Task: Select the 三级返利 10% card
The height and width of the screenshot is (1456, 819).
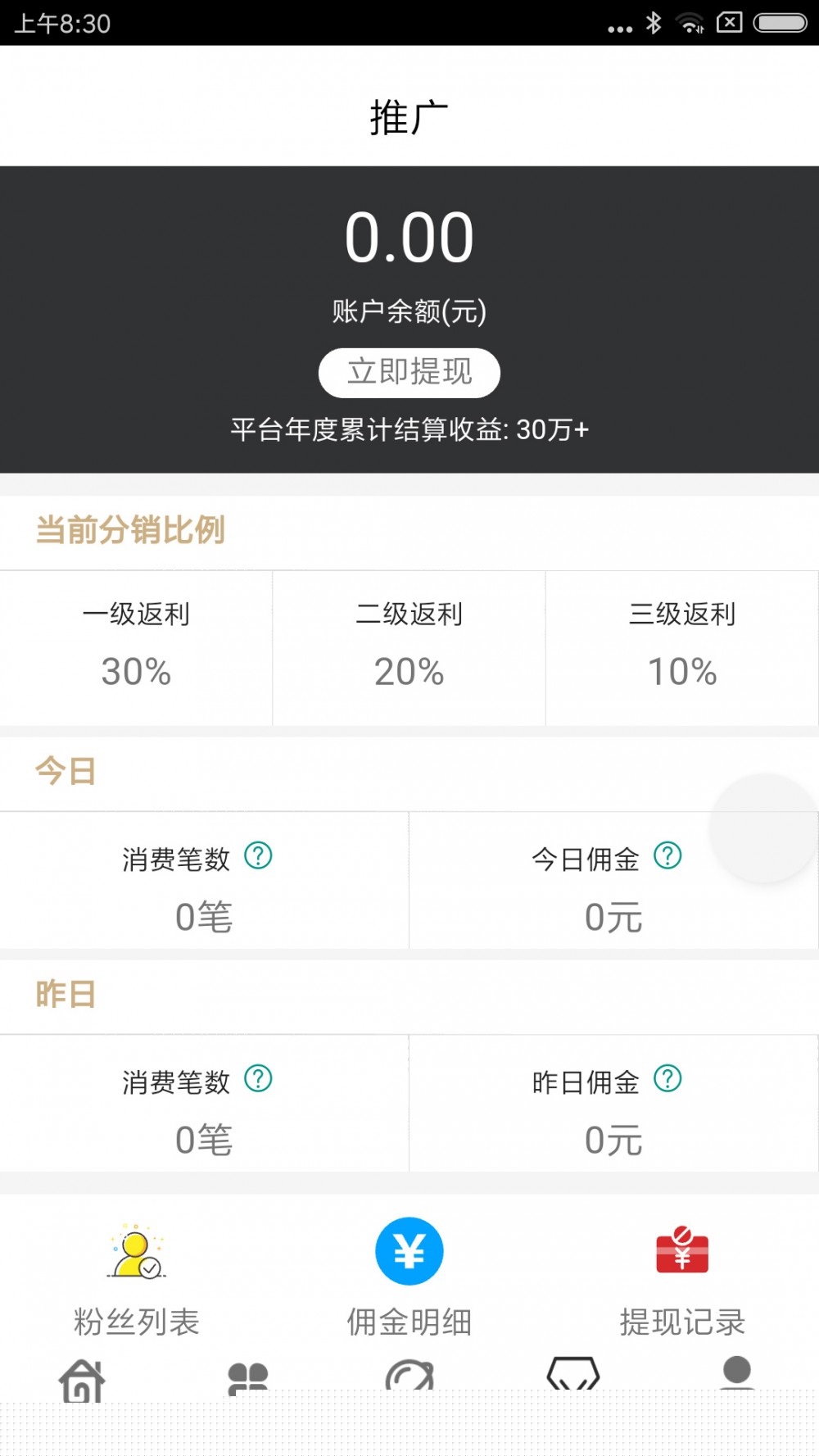Action: (681, 647)
